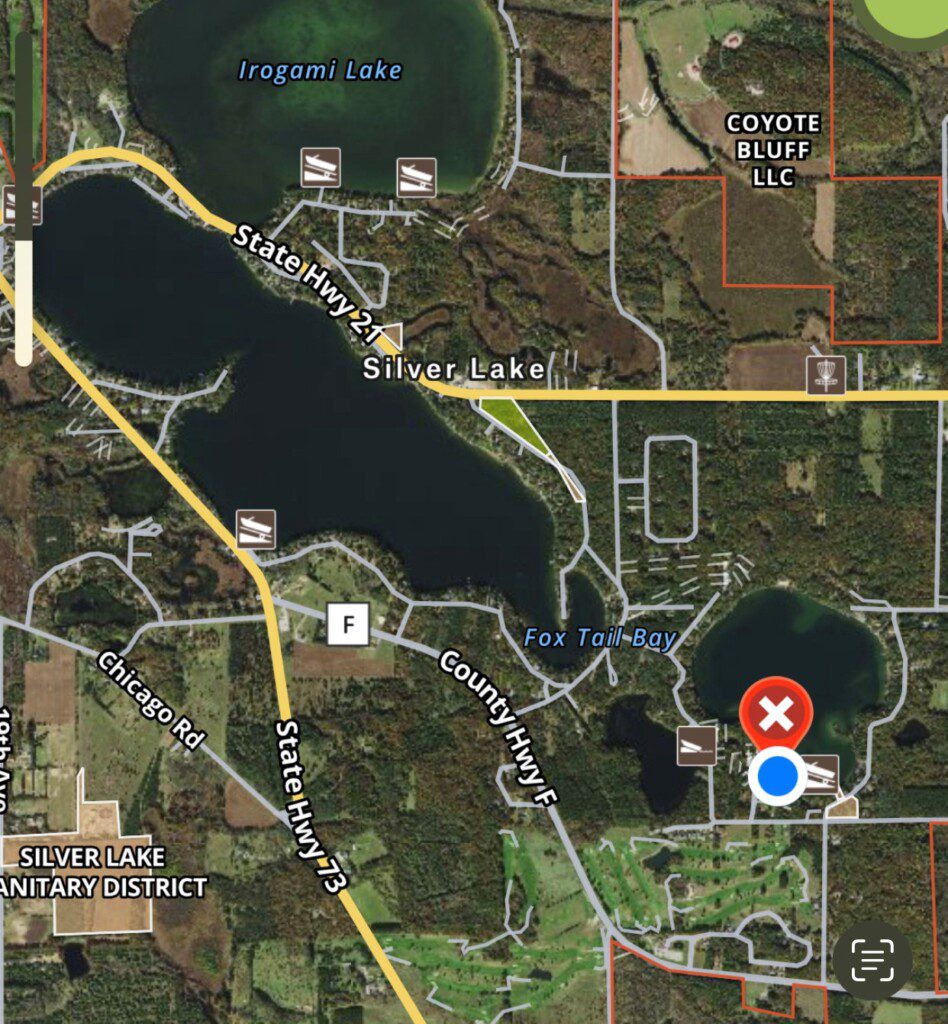
Task: Tap the Live Text scan button
Action: [x=872, y=960]
